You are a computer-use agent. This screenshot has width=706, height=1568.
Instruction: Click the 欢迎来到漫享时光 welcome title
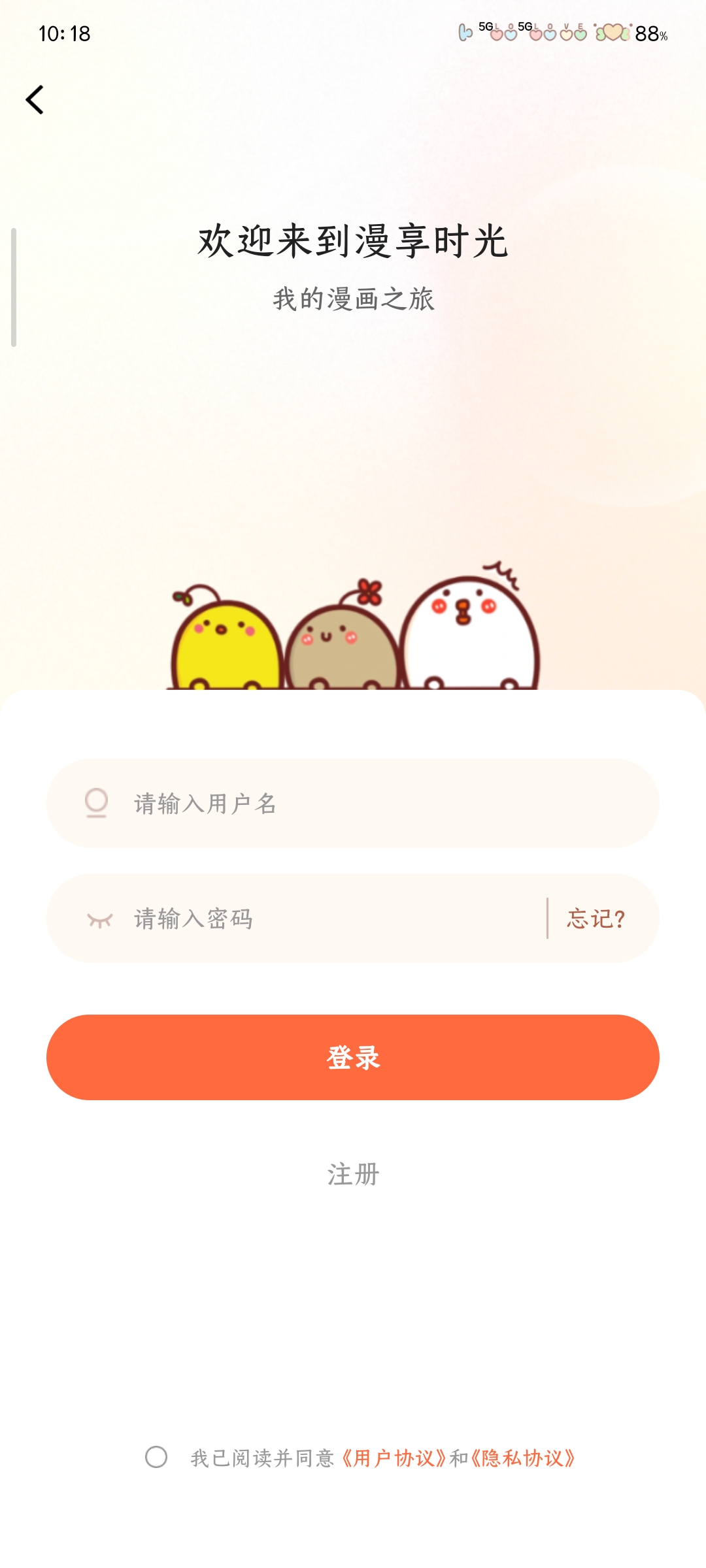353,242
